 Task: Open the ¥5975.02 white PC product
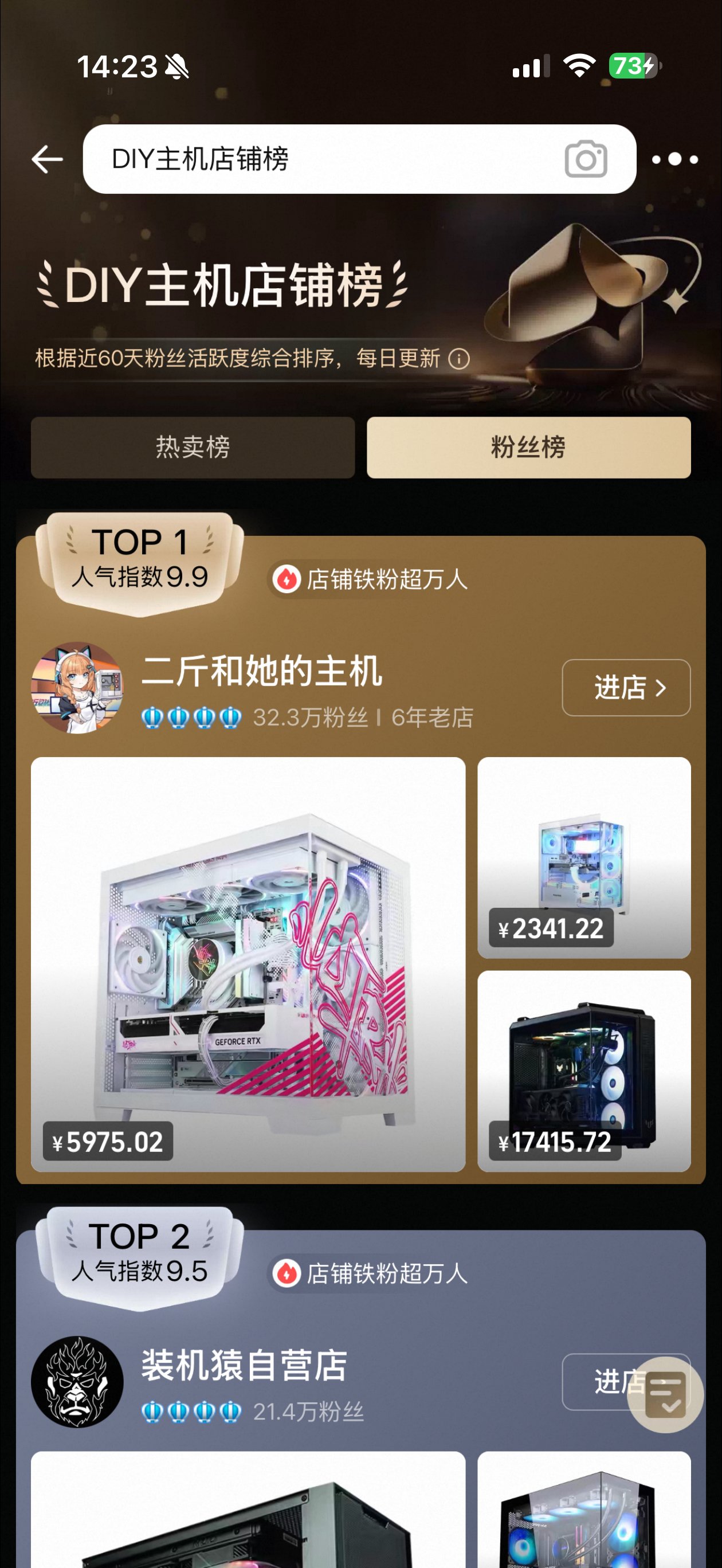coord(248,963)
